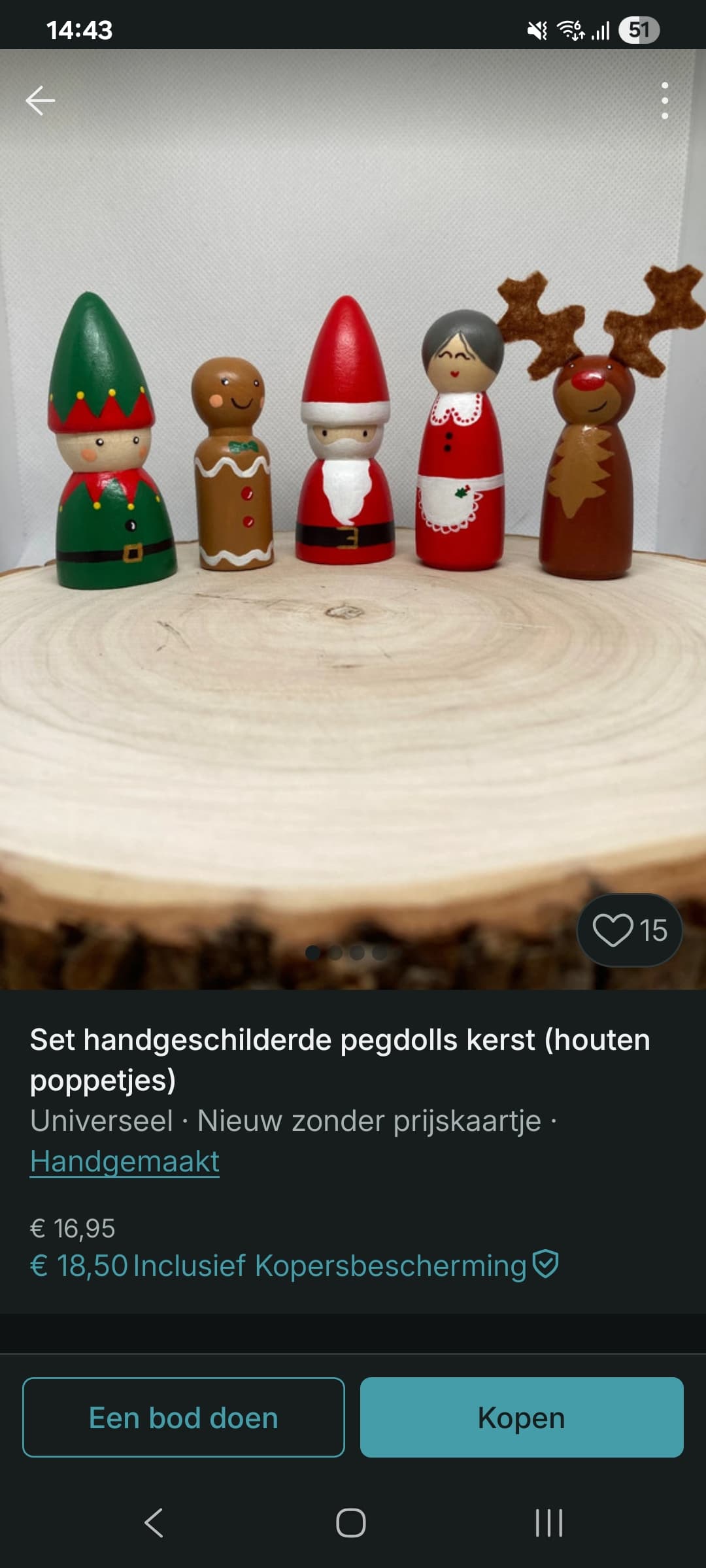Tap 'Een bod doen' to make an offer
This screenshot has height=1568, width=706.
click(x=184, y=1418)
